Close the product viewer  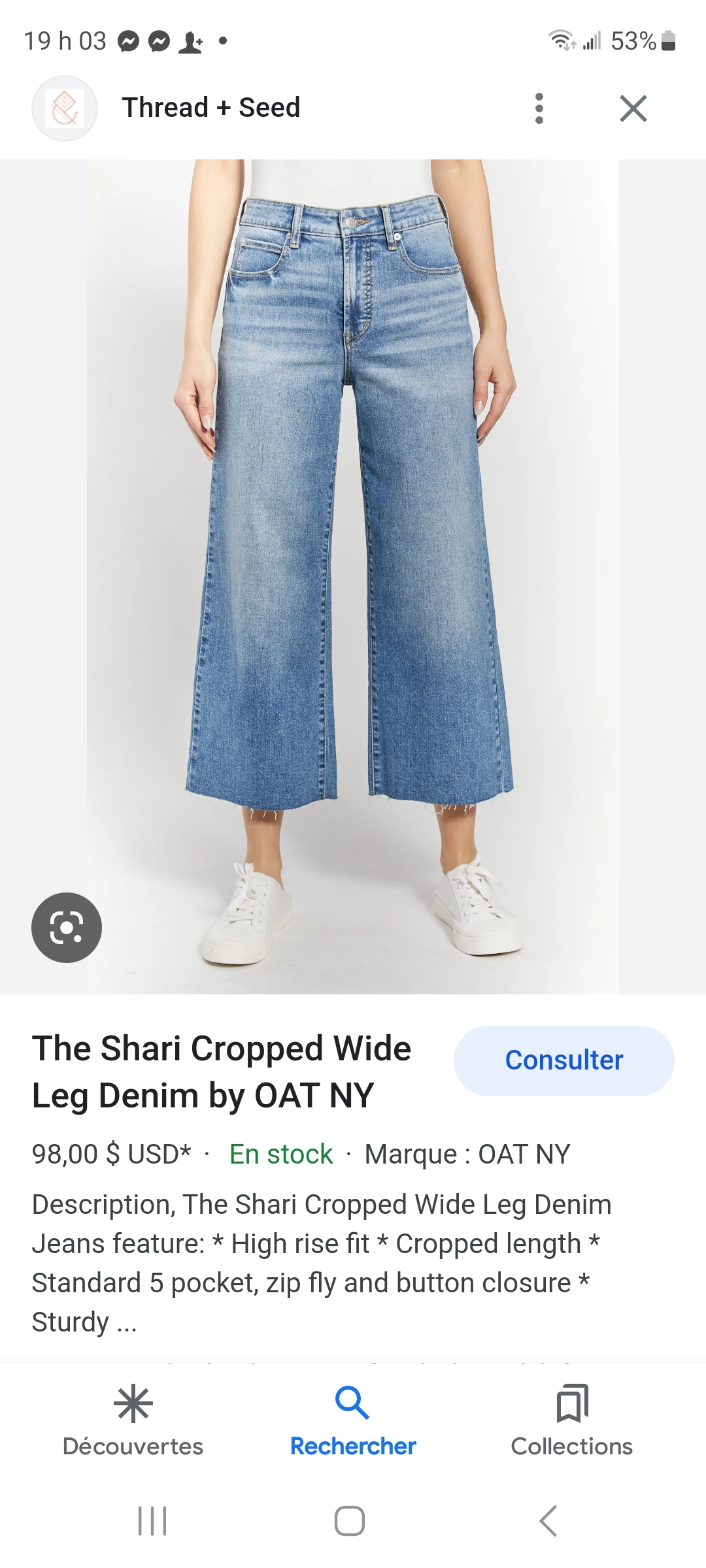(x=633, y=108)
